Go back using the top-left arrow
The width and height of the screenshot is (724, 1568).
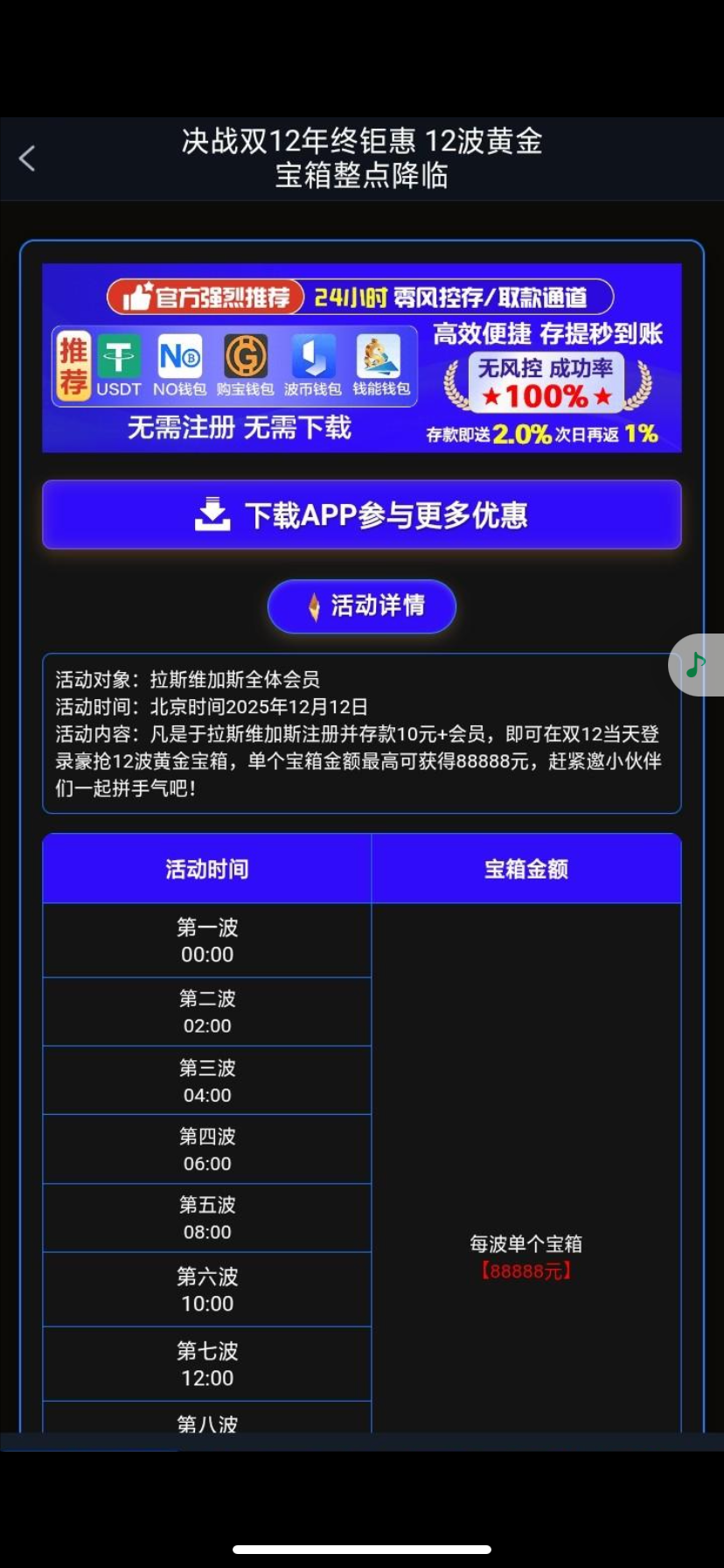[27, 158]
